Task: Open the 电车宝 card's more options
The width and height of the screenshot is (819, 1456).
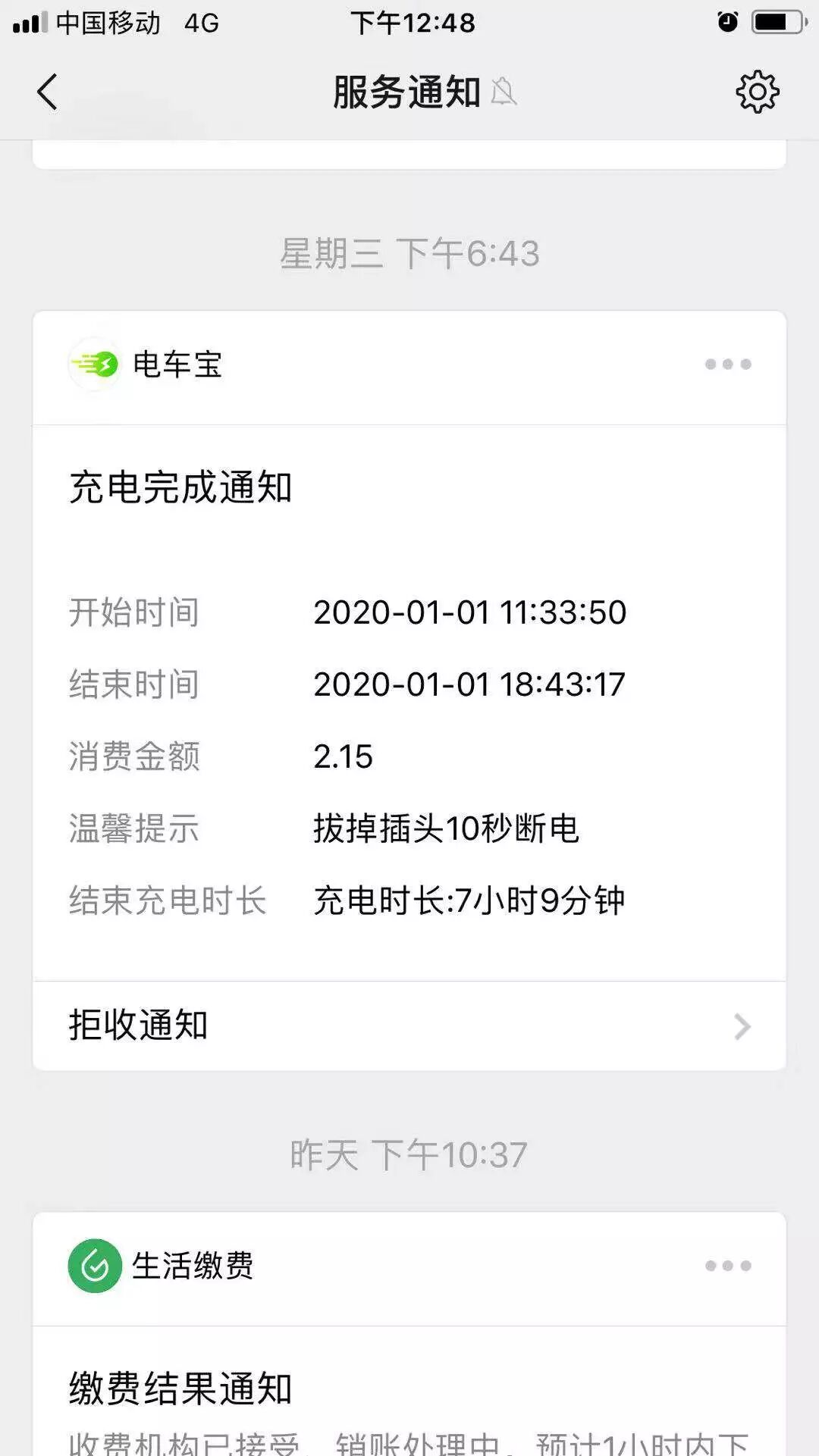Action: pos(727,365)
